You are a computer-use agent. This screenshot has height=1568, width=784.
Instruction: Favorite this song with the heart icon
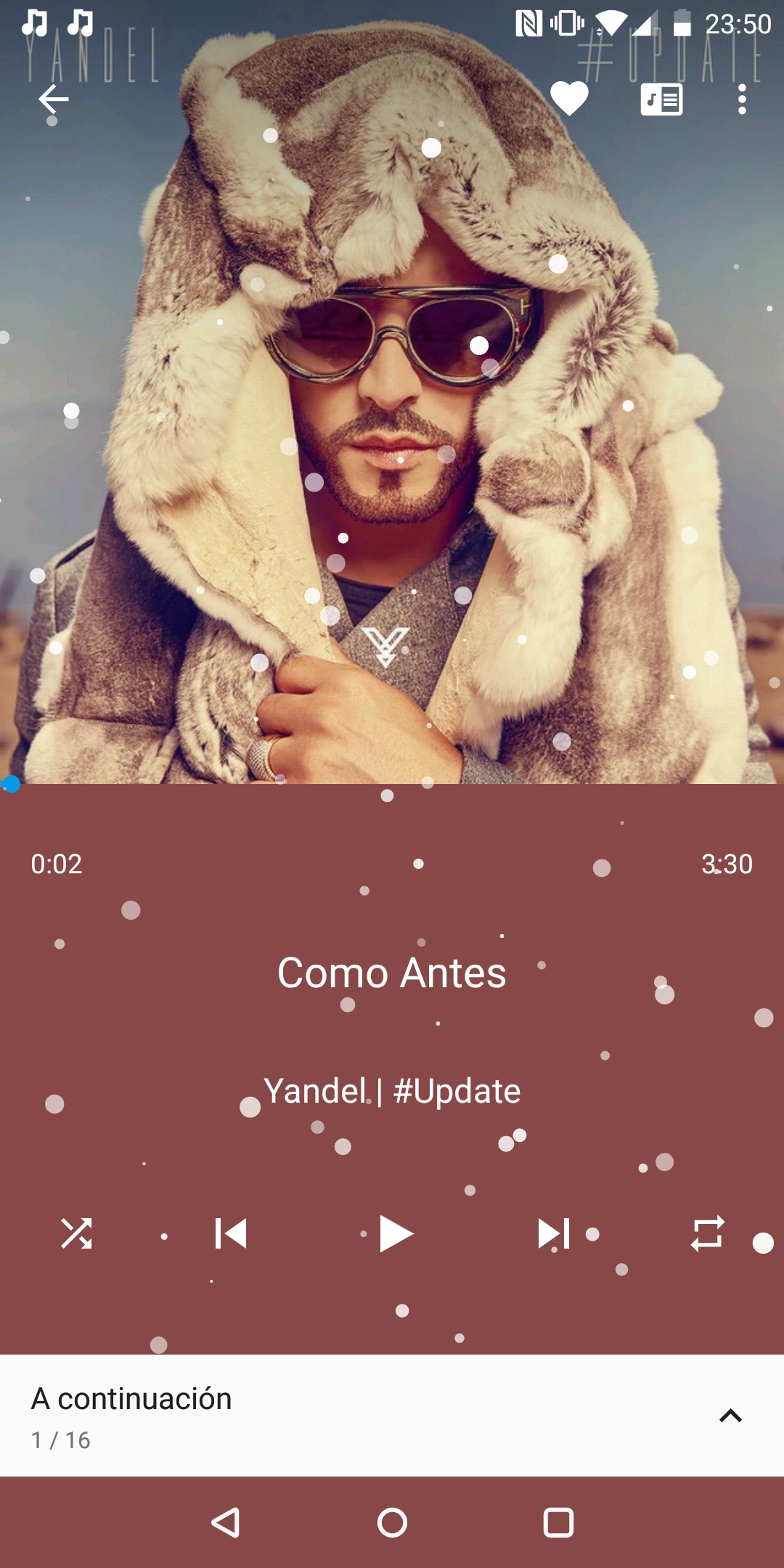(x=569, y=99)
